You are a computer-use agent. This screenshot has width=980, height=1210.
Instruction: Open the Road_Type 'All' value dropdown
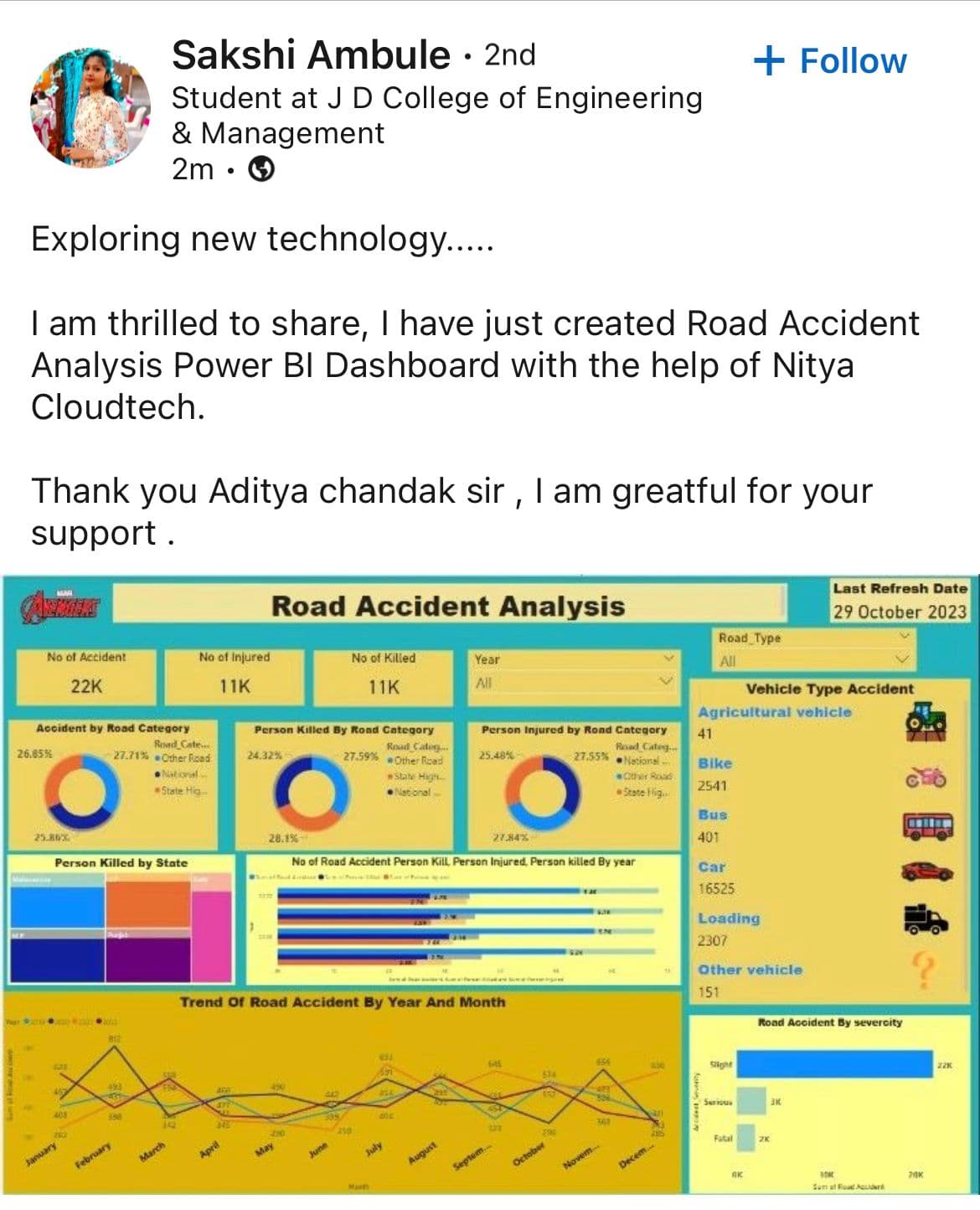point(905,660)
